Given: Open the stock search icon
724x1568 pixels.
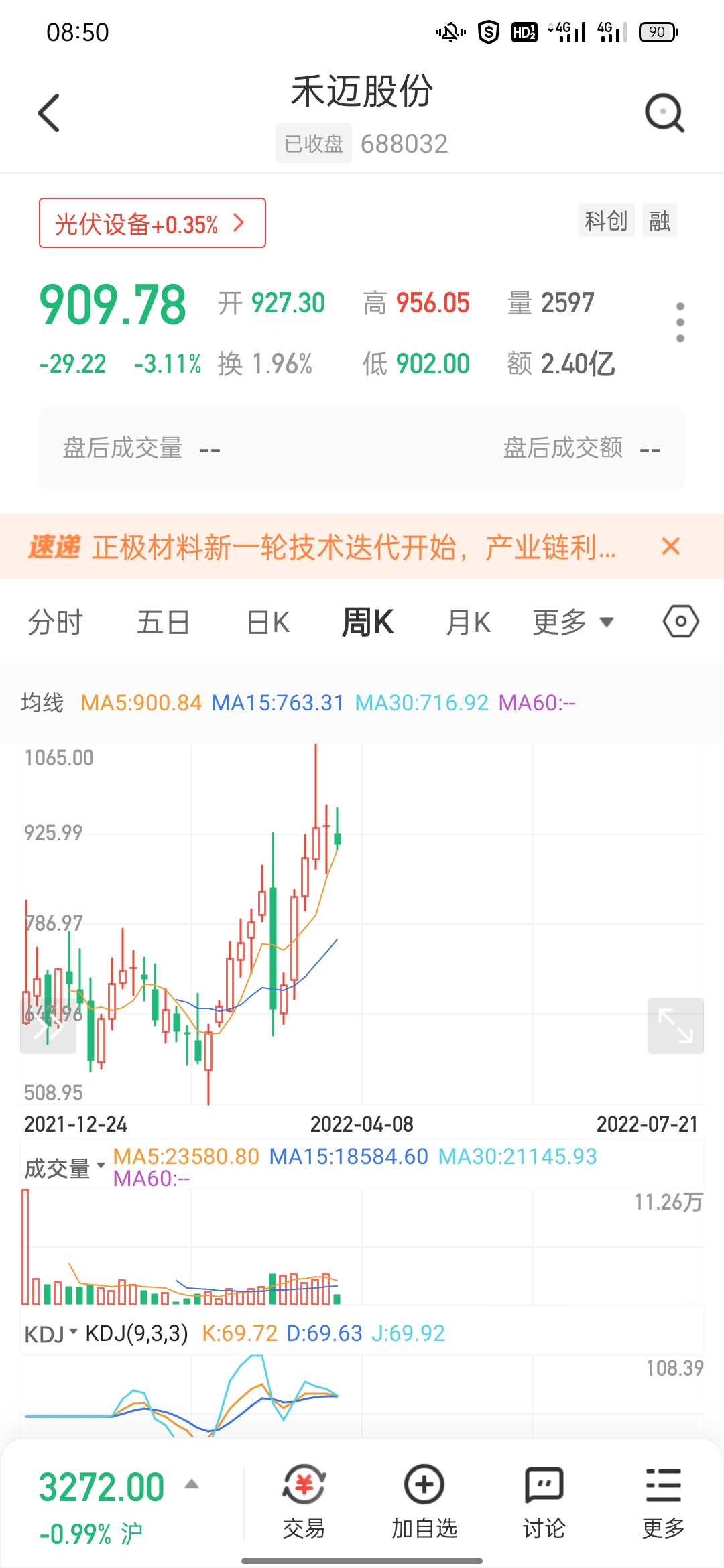Looking at the screenshot, I should [x=664, y=113].
